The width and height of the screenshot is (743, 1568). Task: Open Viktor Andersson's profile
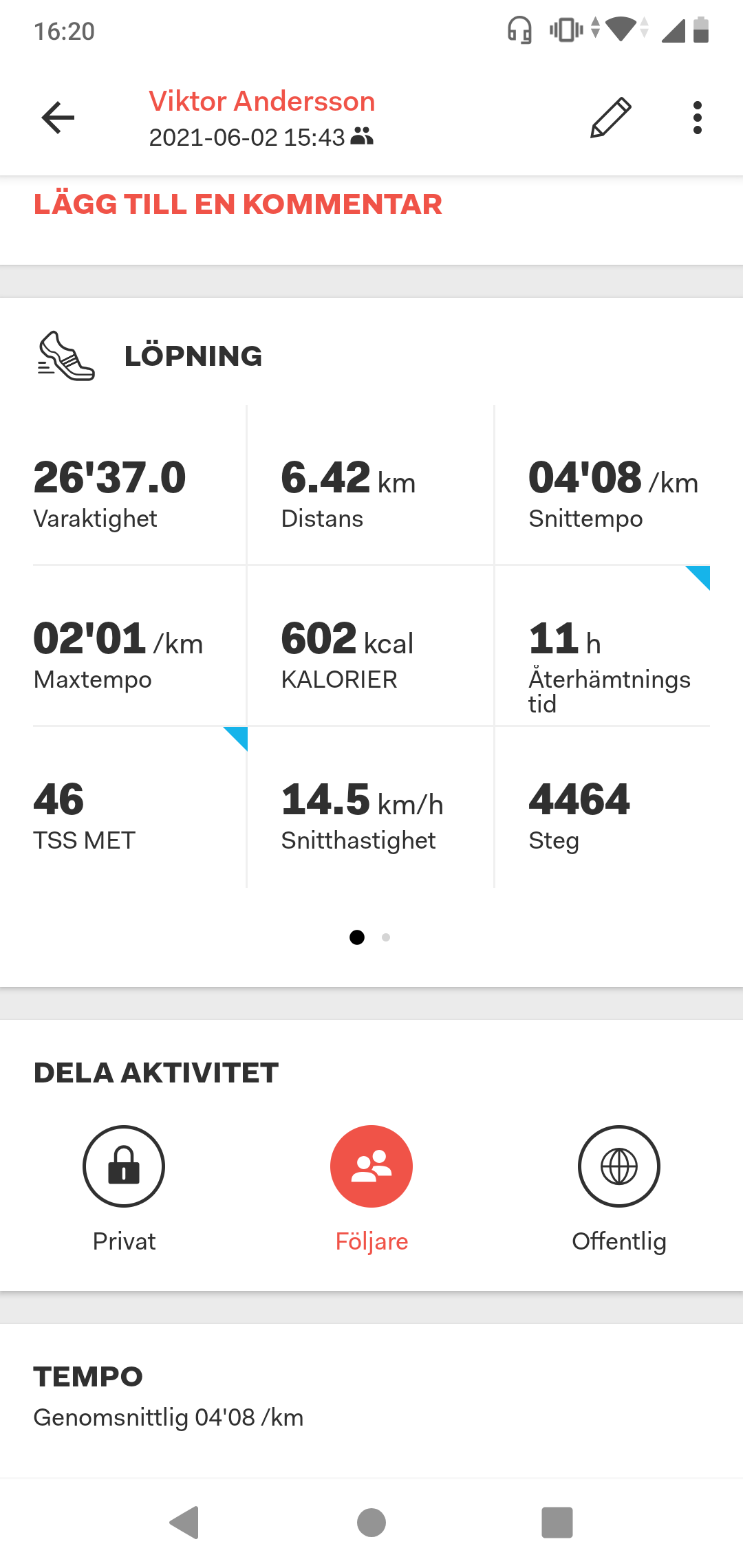261,101
